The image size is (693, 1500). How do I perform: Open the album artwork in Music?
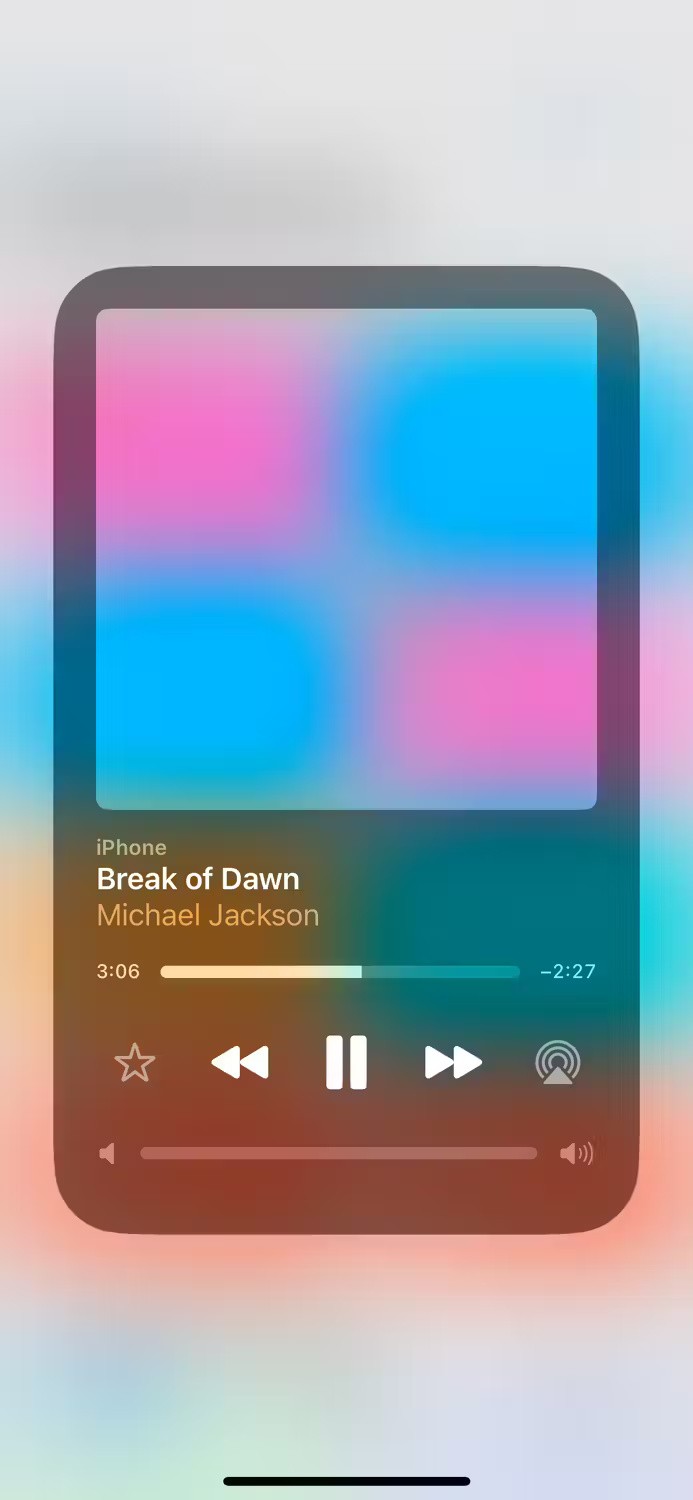click(x=346, y=558)
